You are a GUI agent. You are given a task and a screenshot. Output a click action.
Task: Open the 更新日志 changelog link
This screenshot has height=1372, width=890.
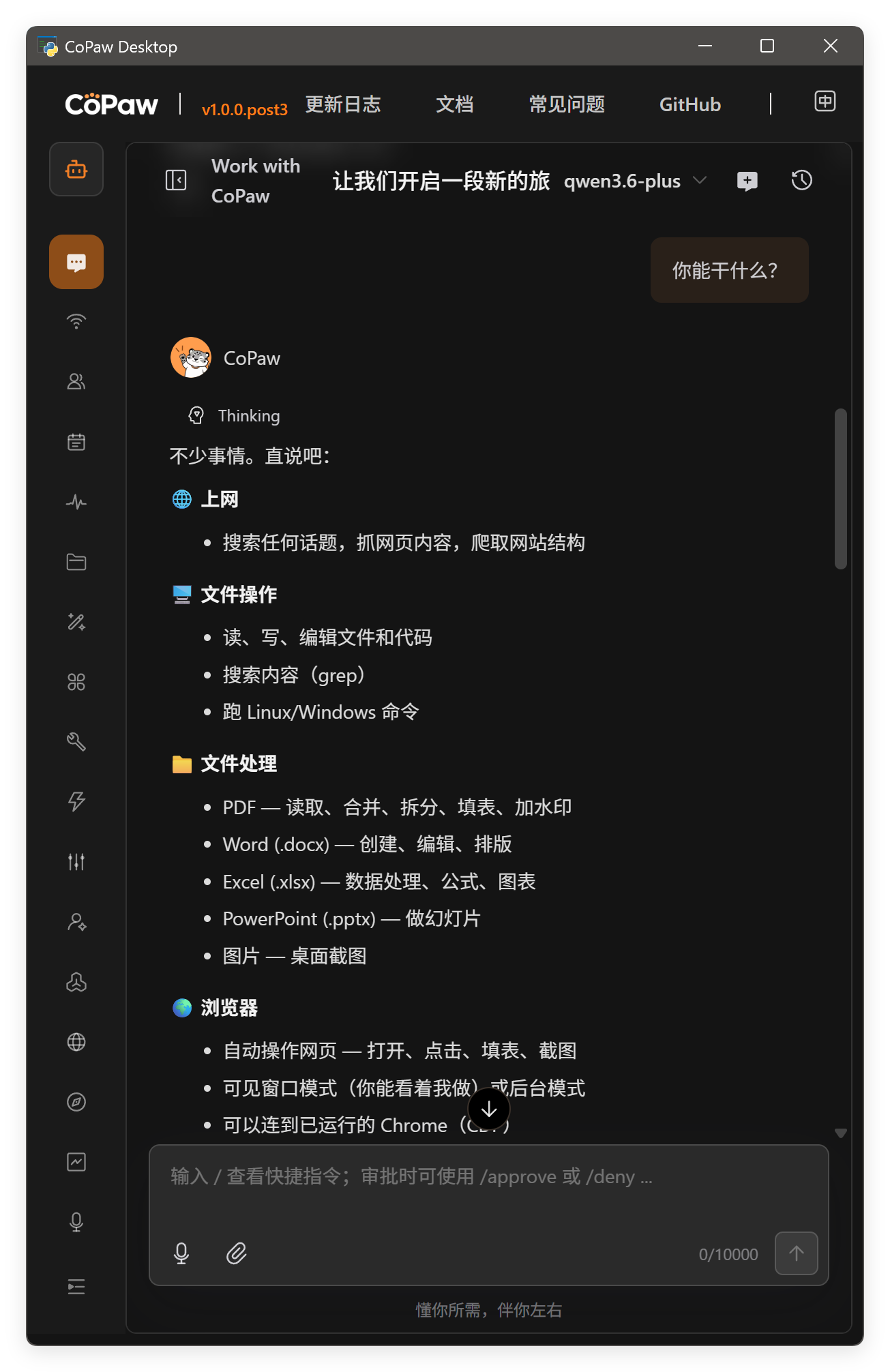coord(342,104)
